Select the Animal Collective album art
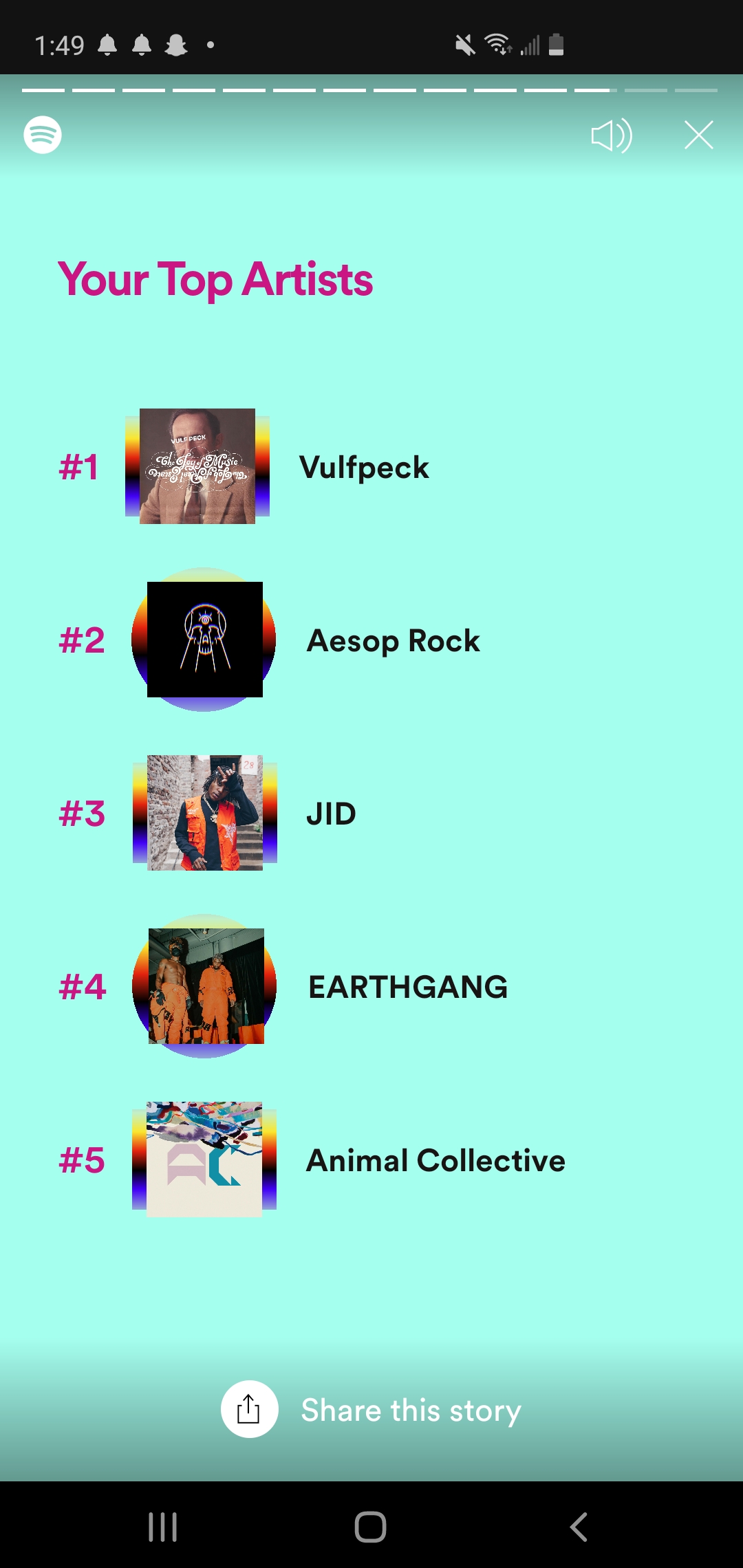 pos(204,1160)
